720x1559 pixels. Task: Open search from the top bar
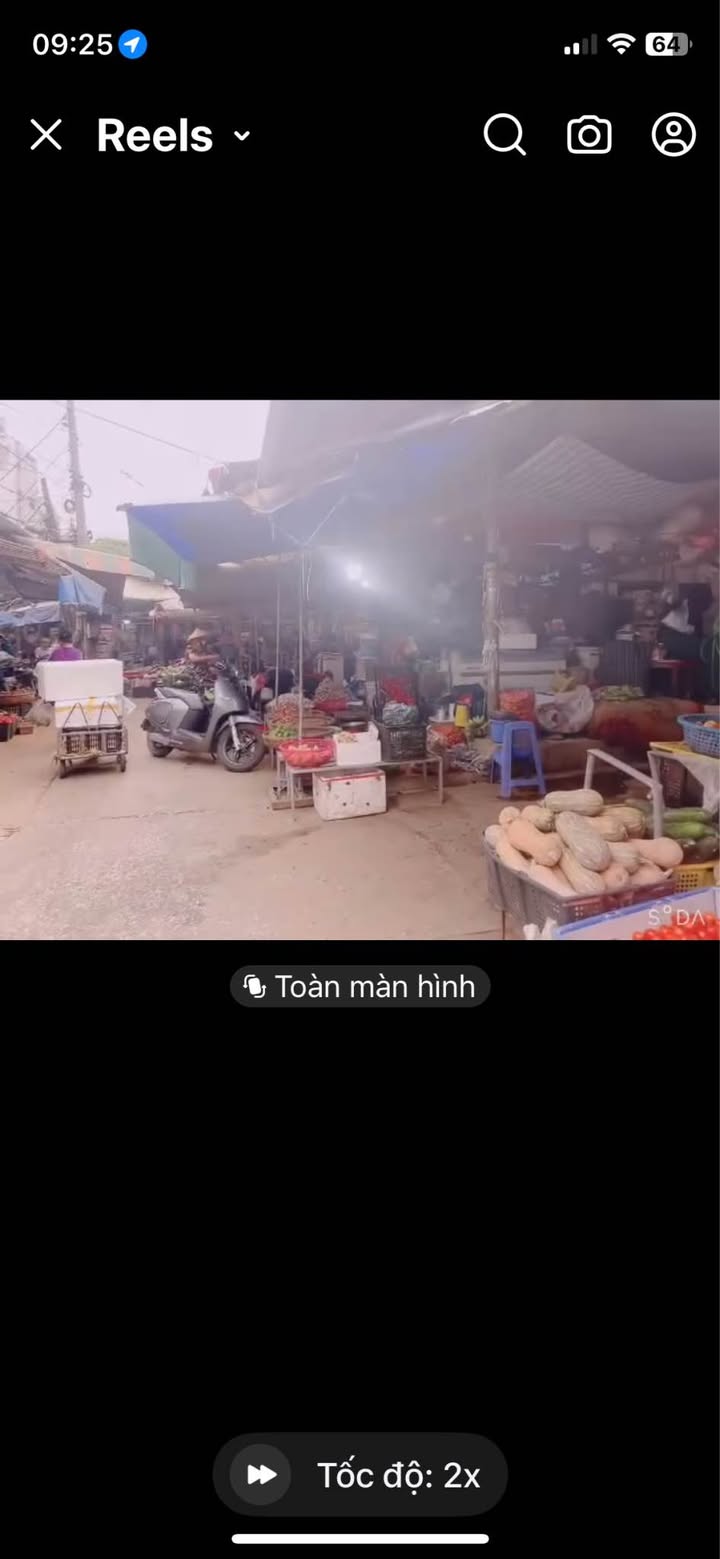505,134
